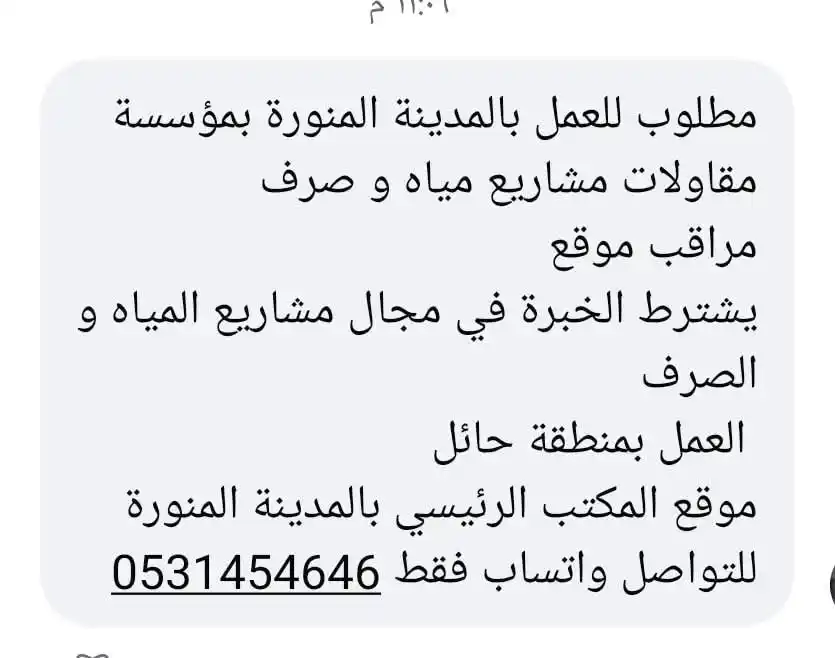Tap the phone number 0531454646 link
The width and height of the screenshot is (835, 658).
pos(245,574)
